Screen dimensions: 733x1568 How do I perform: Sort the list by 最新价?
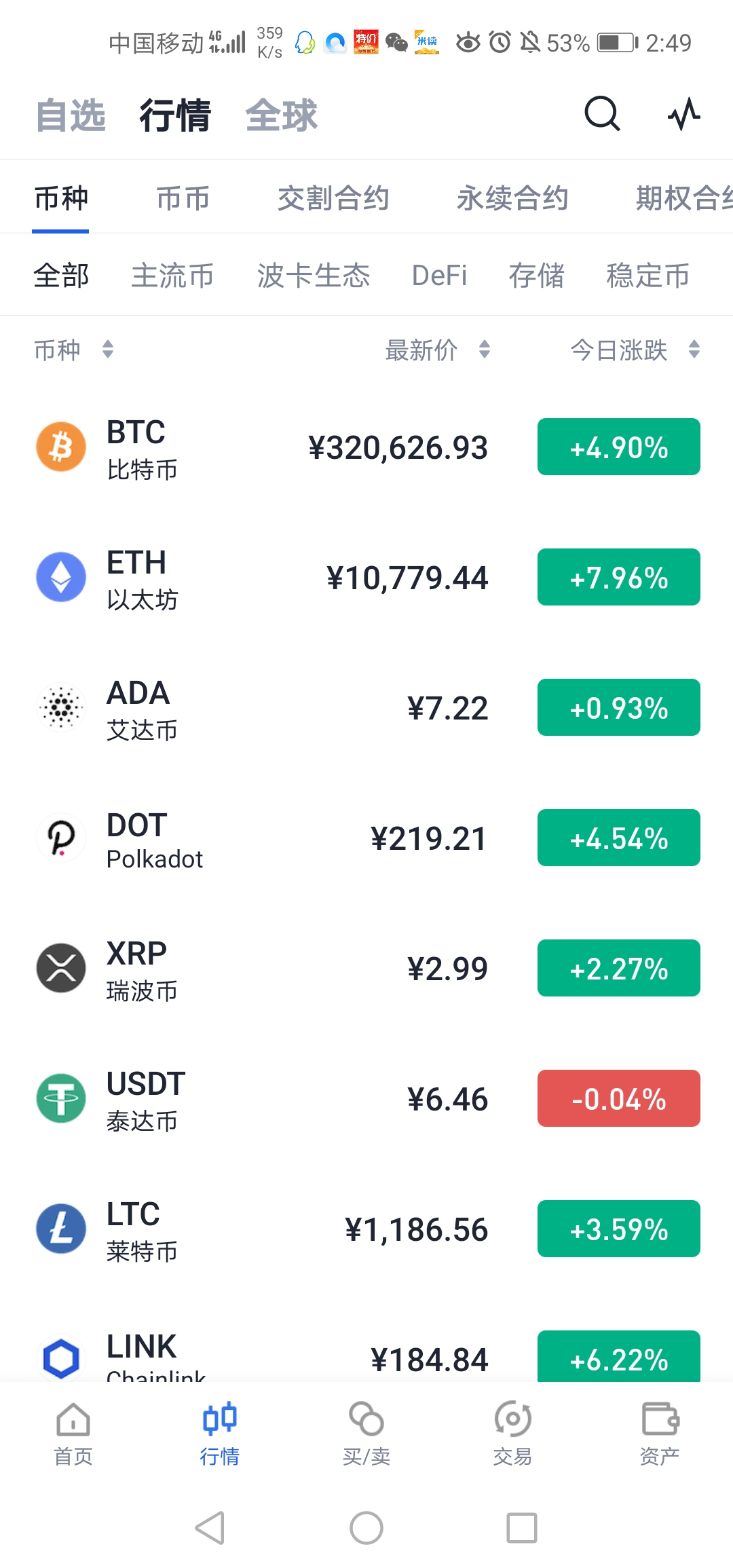(437, 350)
